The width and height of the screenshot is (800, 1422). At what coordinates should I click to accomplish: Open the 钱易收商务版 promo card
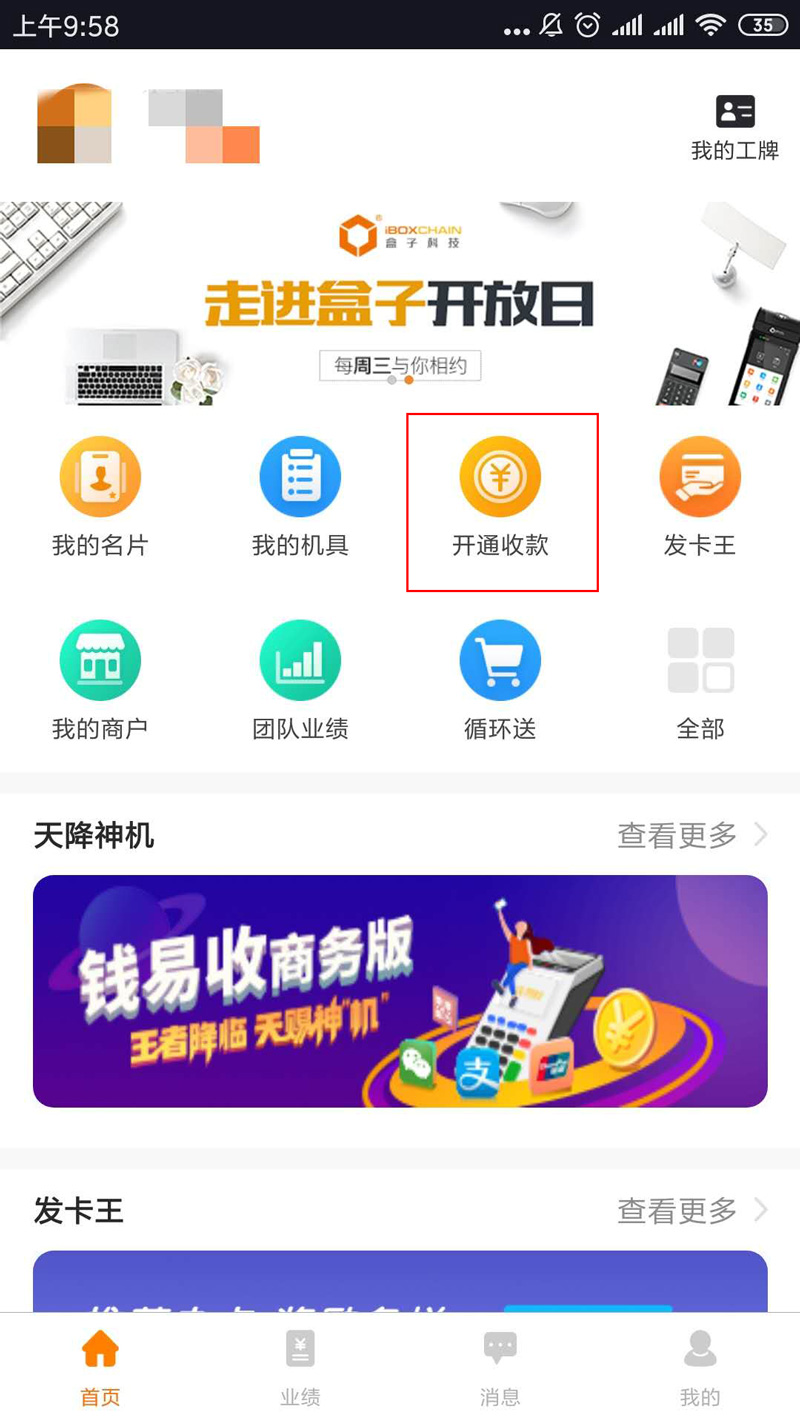(x=400, y=991)
